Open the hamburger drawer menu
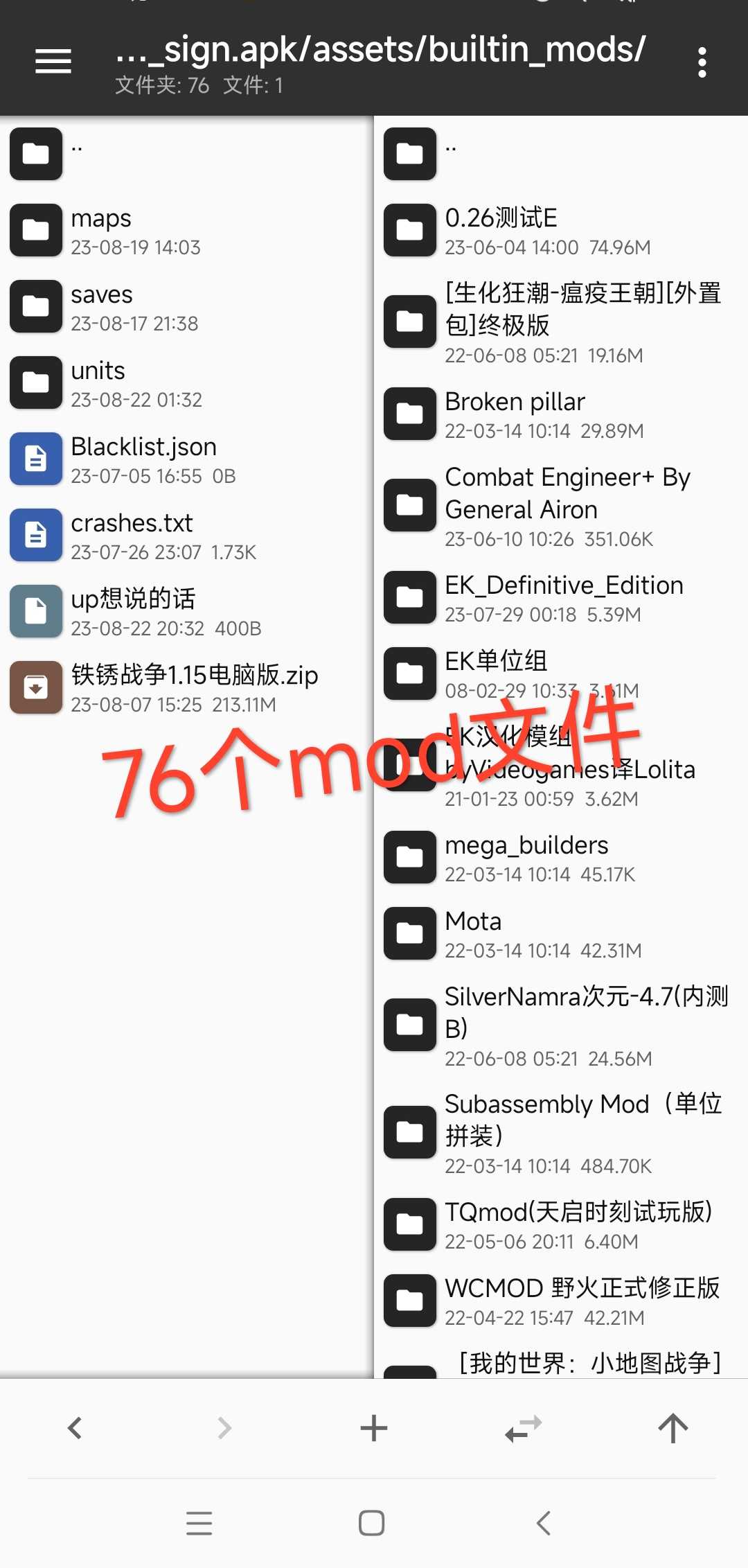Image resolution: width=748 pixels, height=1568 pixels. [x=53, y=62]
